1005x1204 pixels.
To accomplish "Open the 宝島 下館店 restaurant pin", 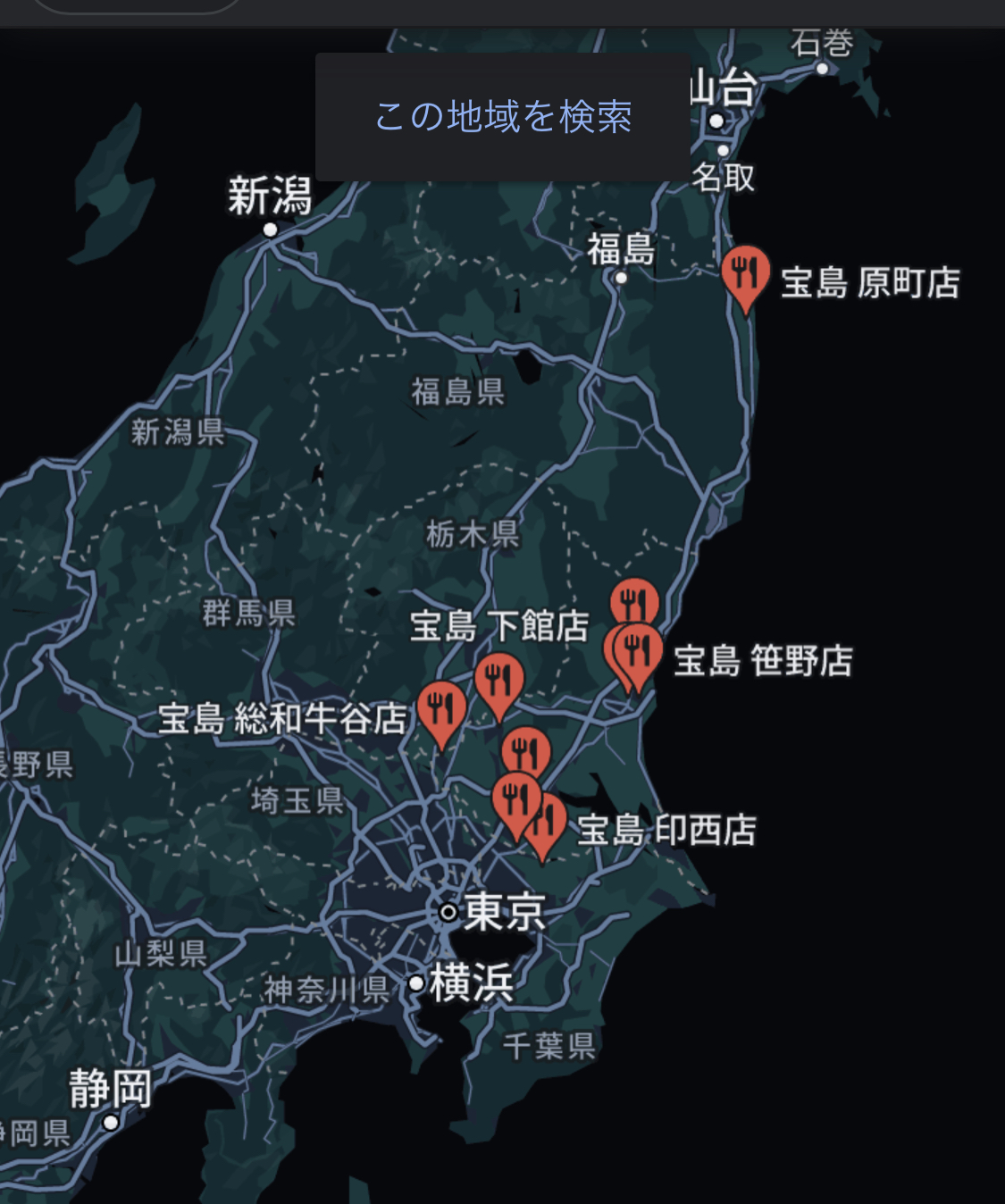I will [498, 681].
